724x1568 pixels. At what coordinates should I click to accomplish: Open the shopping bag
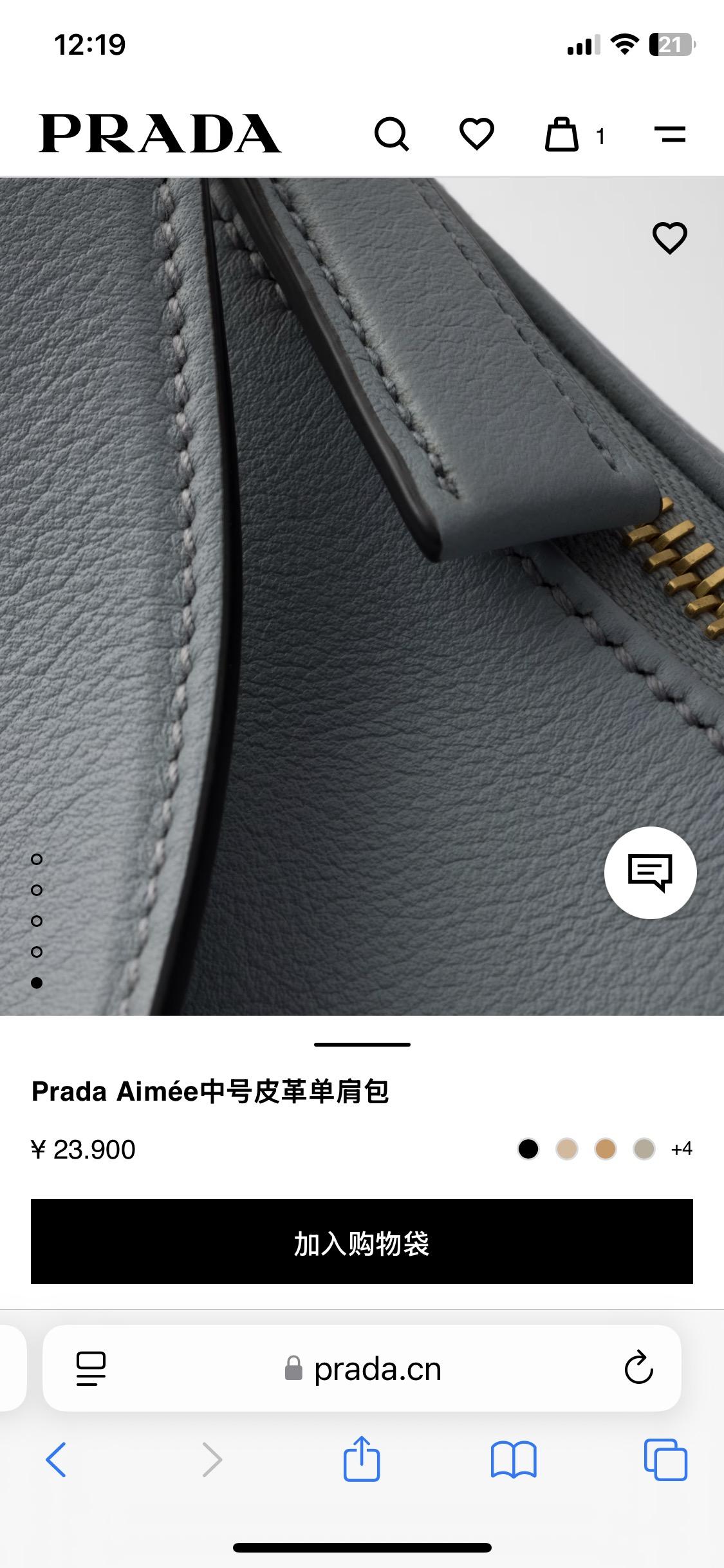[x=562, y=135]
